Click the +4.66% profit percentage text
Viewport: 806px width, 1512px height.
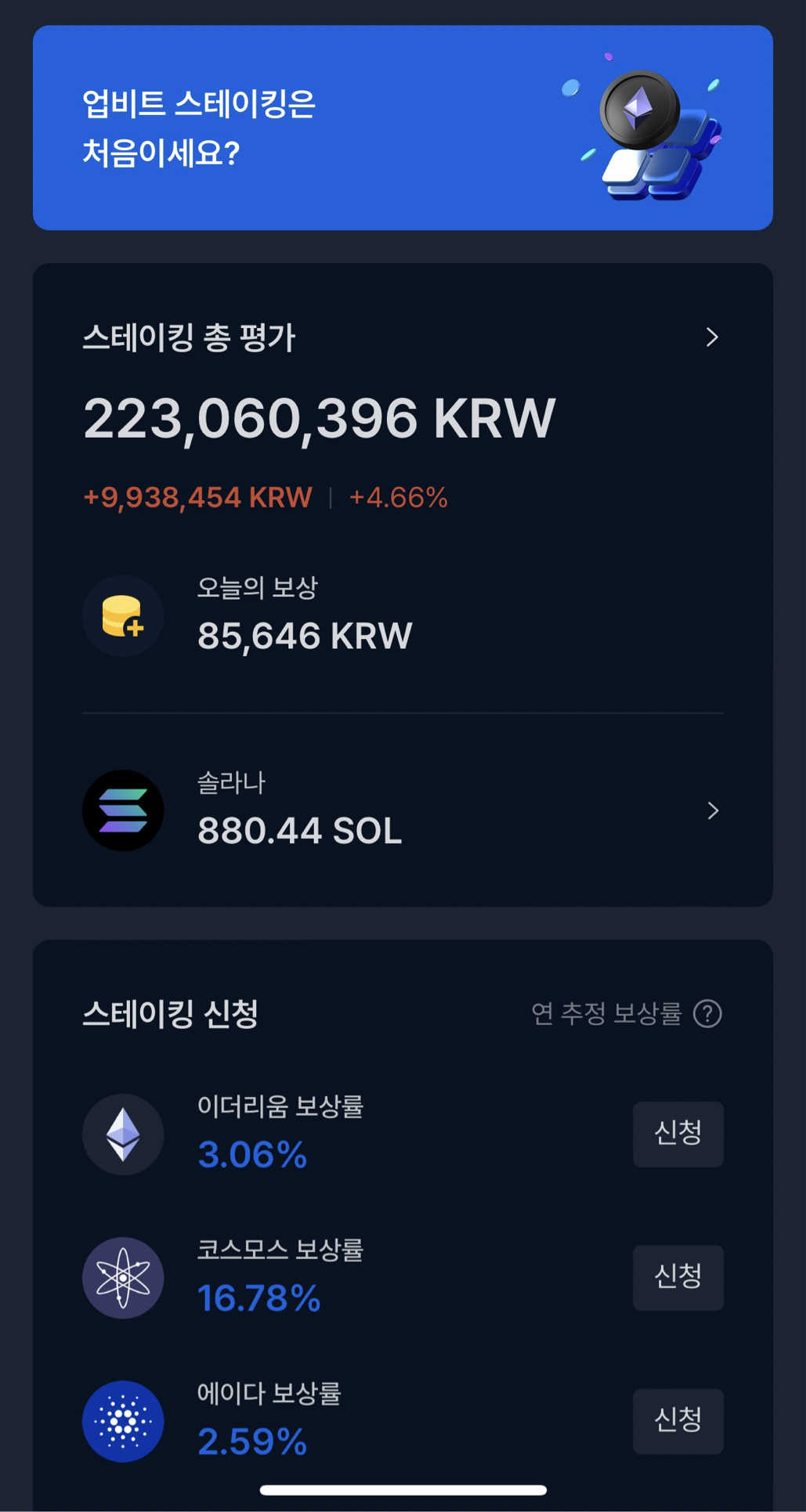398,496
